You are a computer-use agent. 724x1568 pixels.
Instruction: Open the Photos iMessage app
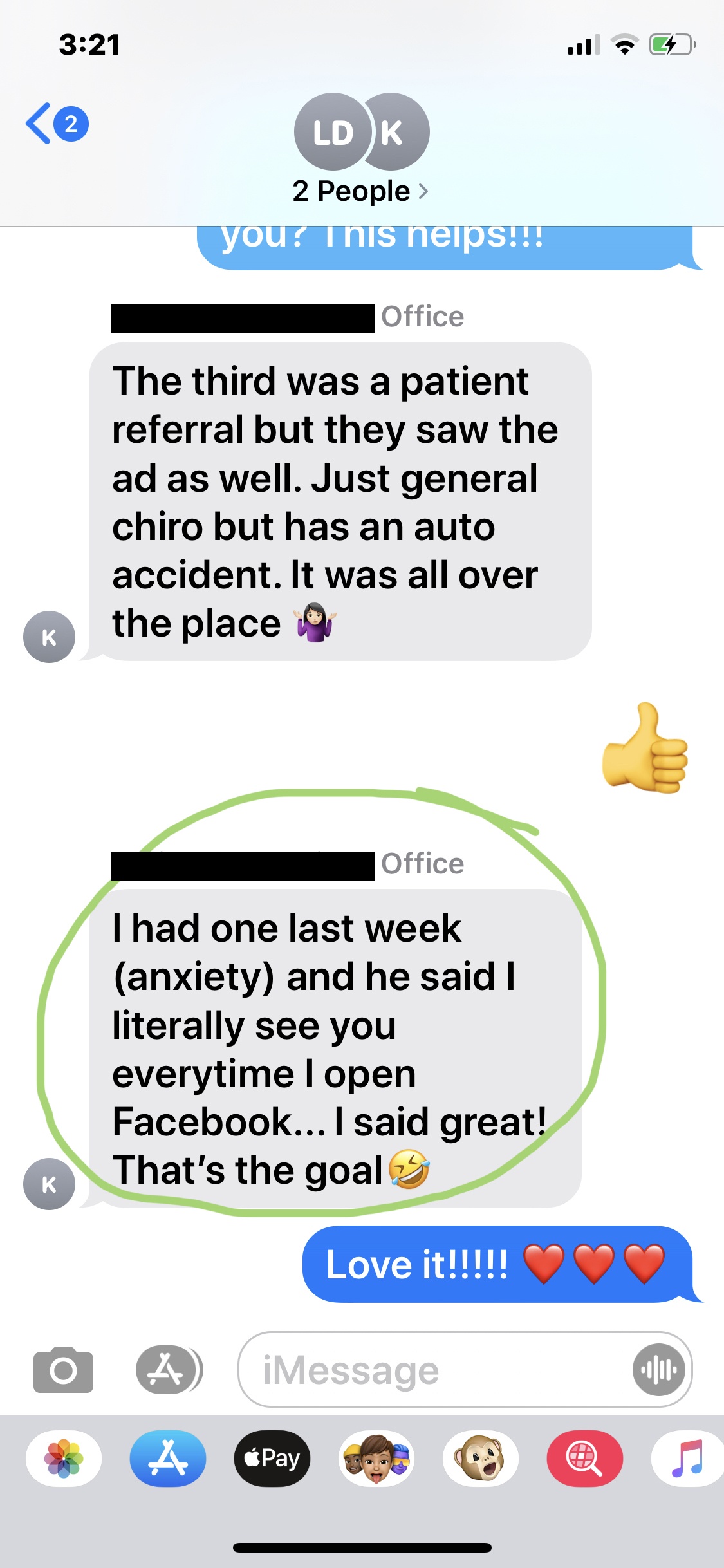coord(64,1459)
